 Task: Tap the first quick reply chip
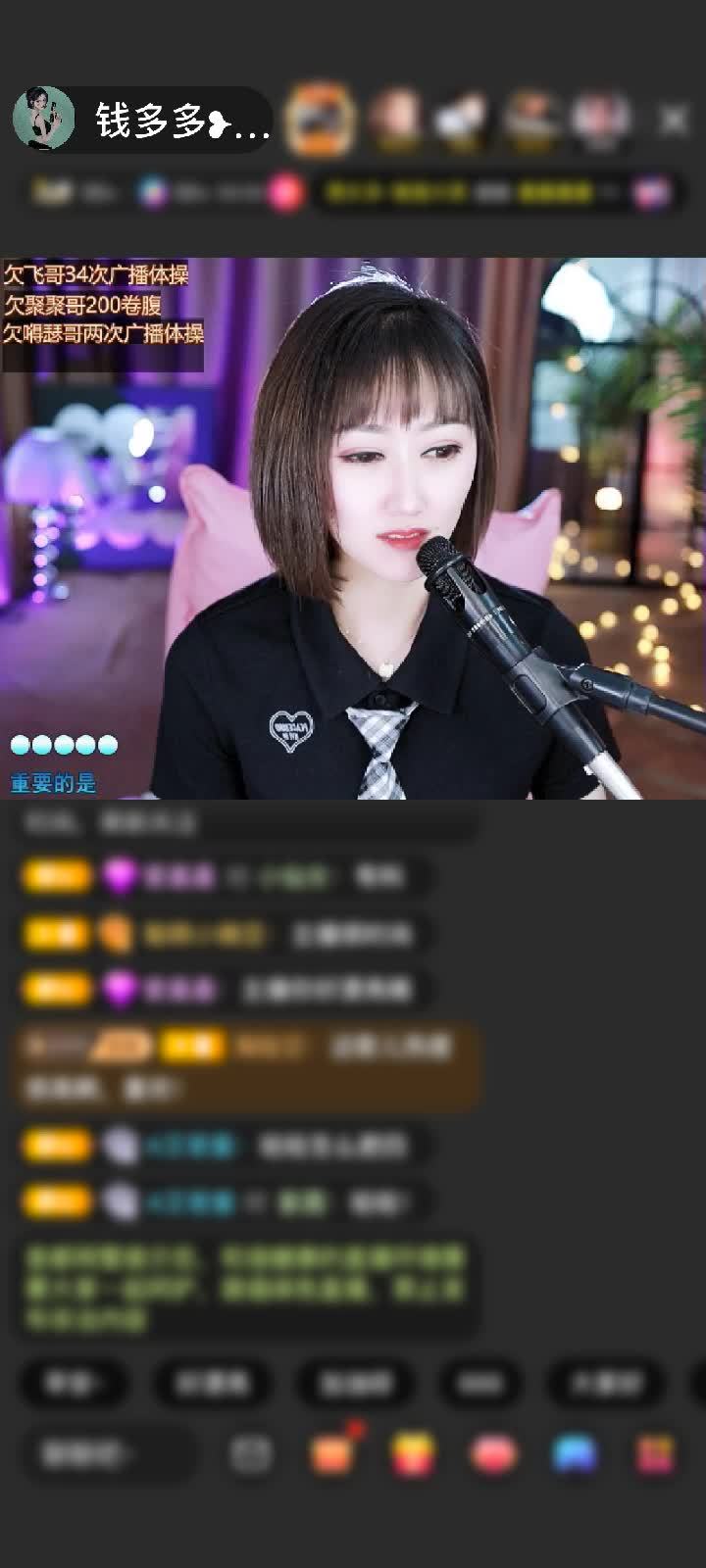(74, 1383)
